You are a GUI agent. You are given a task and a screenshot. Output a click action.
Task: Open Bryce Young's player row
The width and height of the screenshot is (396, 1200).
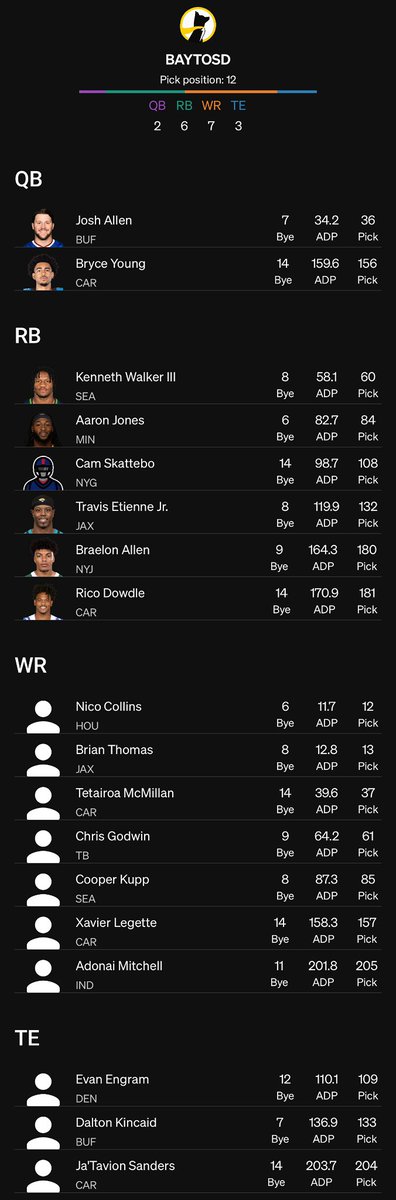198,271
